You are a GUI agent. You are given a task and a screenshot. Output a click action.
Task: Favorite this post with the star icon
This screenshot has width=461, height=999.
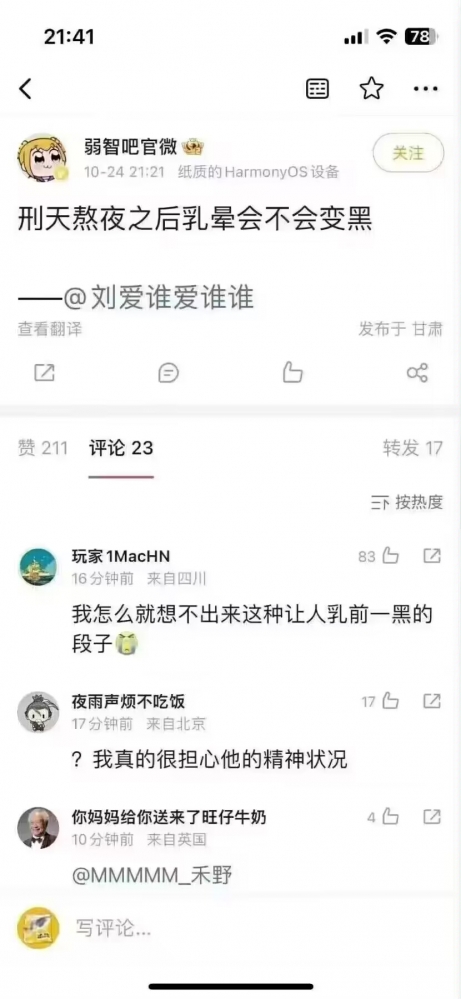(x=371, y=89)
